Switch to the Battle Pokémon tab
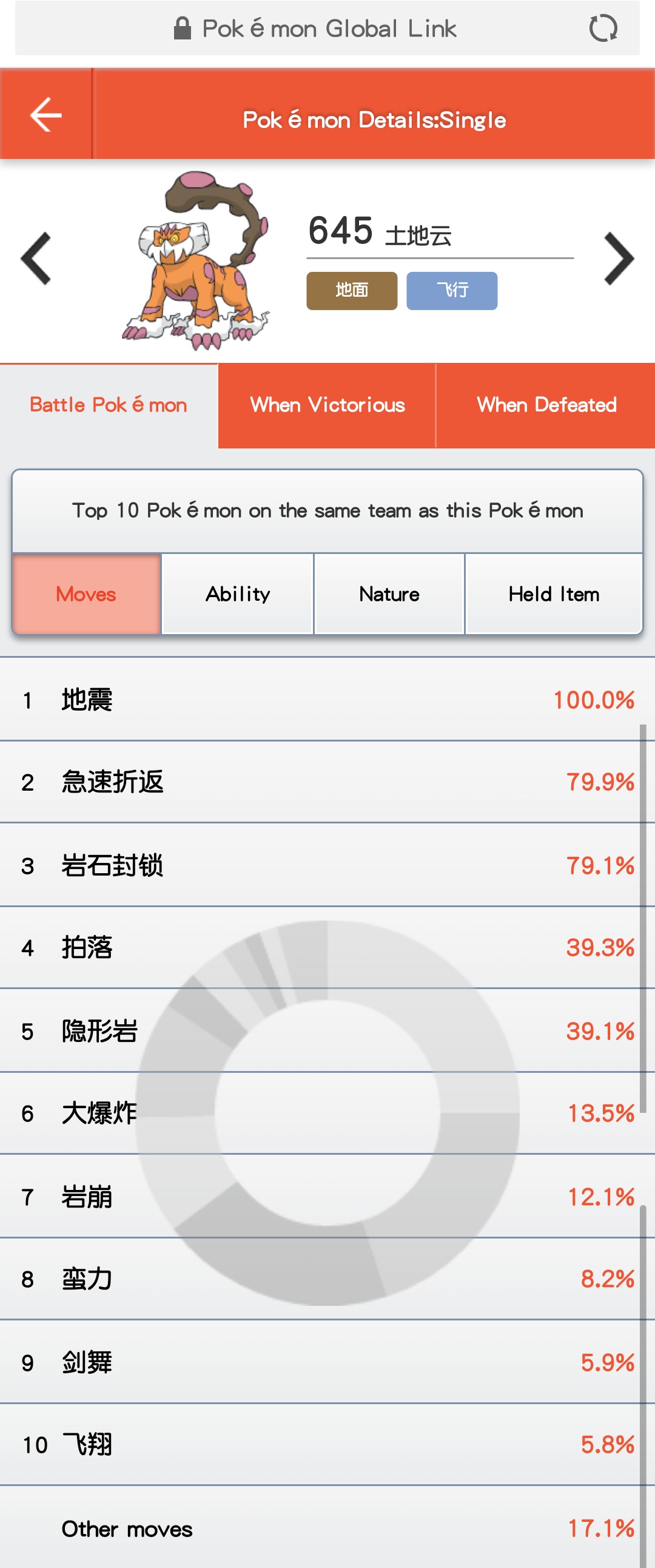 (x=108, y=405)
